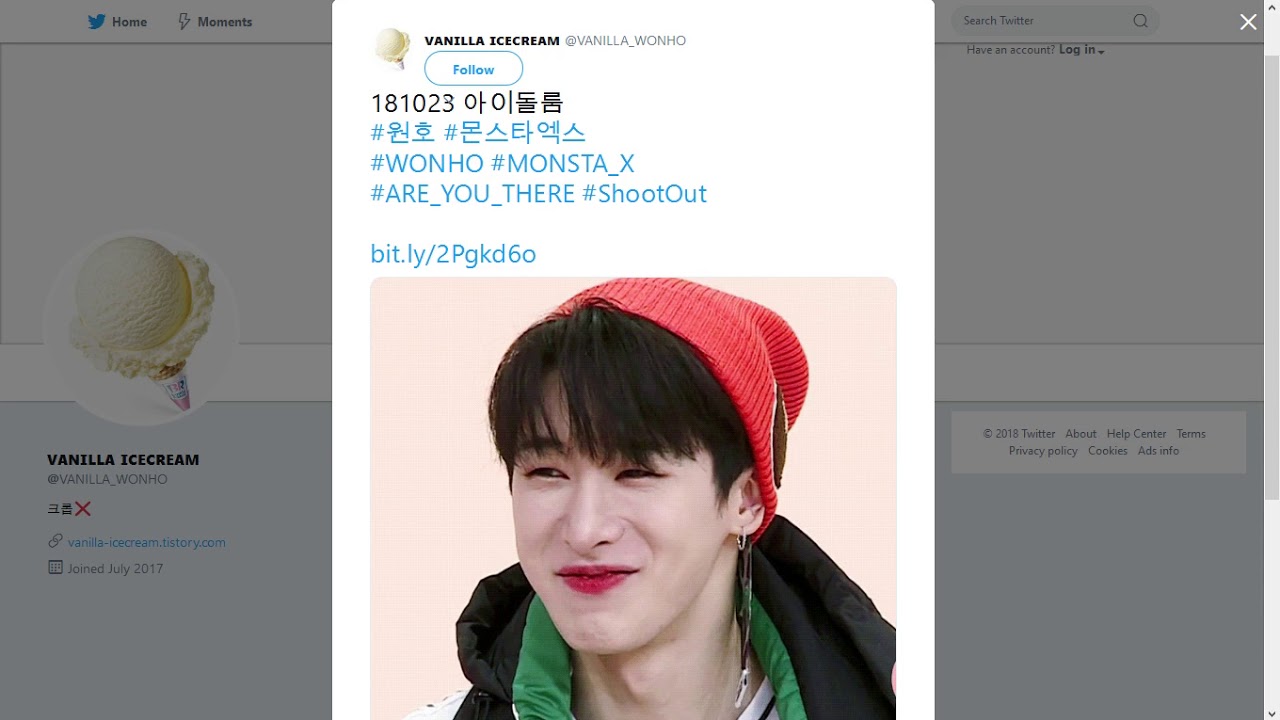
Task: Open the #MONSTA_X hashtag
Action: [562, 163]
